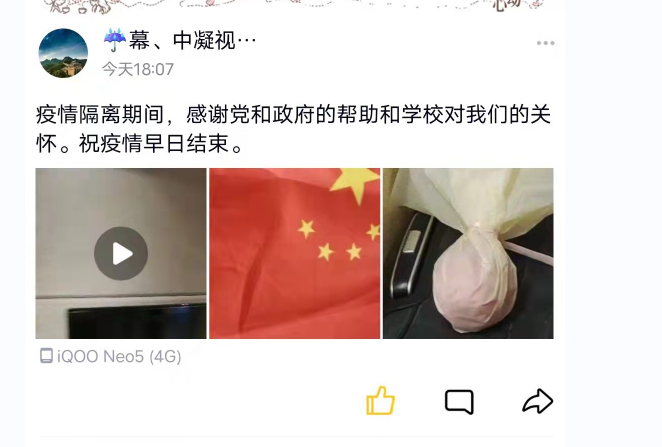662x447 pixels.
Task: Open the red flag photo
Action: pos(294,253)
